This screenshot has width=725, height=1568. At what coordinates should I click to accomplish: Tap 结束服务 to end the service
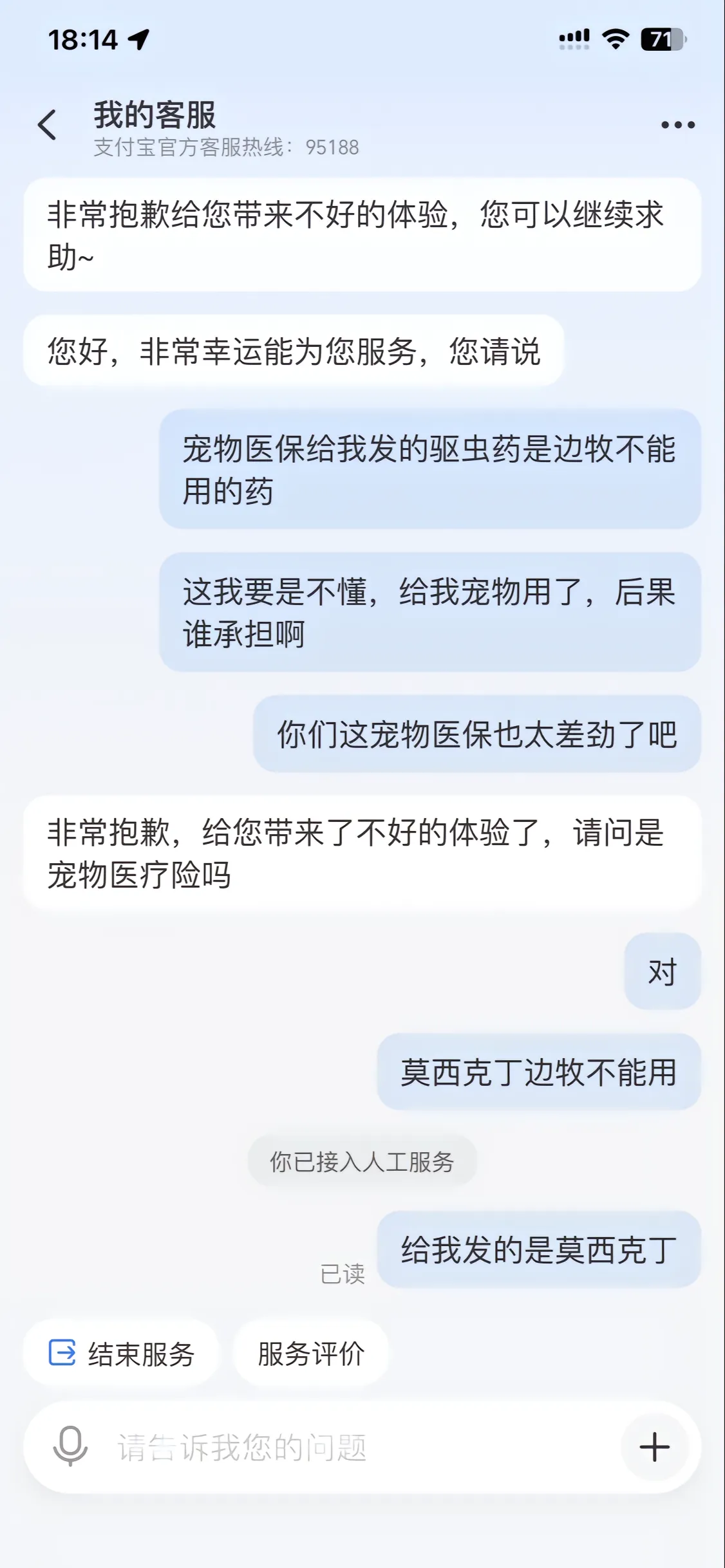click(122, 1354)
